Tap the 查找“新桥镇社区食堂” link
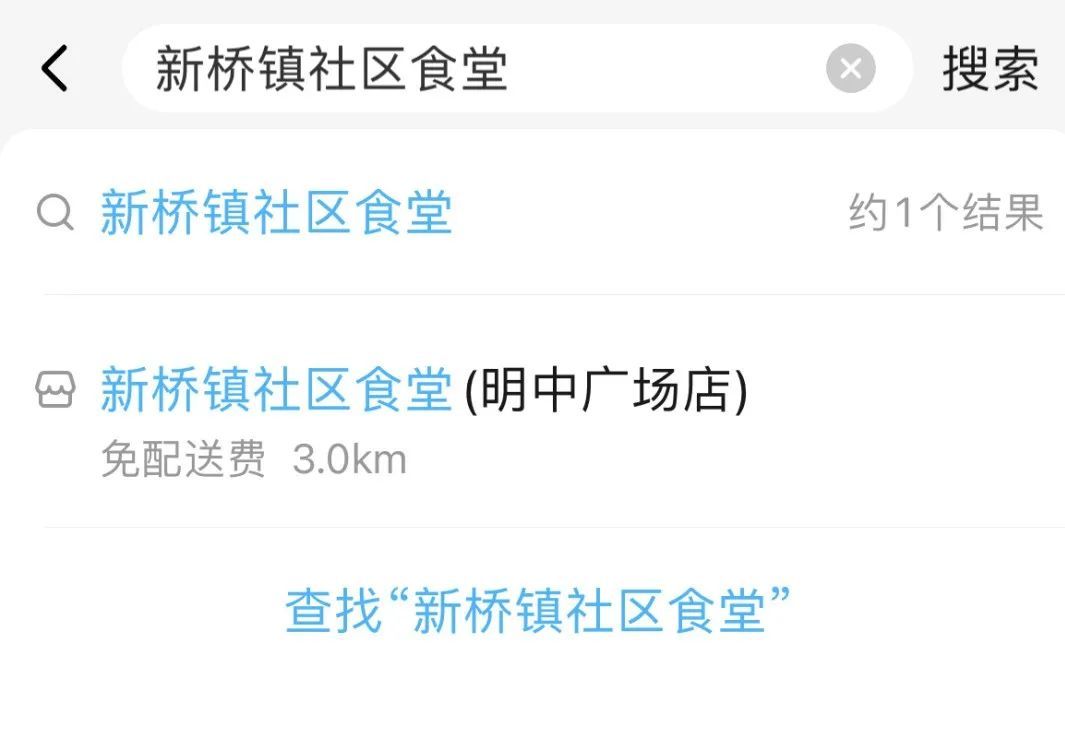Screen dimensions: 1065x732 538,610
